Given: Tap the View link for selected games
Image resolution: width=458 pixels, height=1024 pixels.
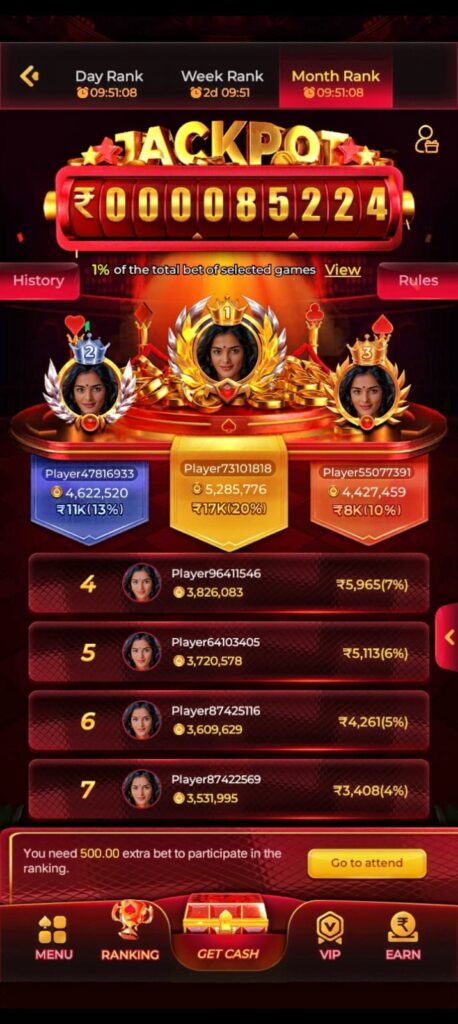Looking at the screenshot, I should 342,270.
